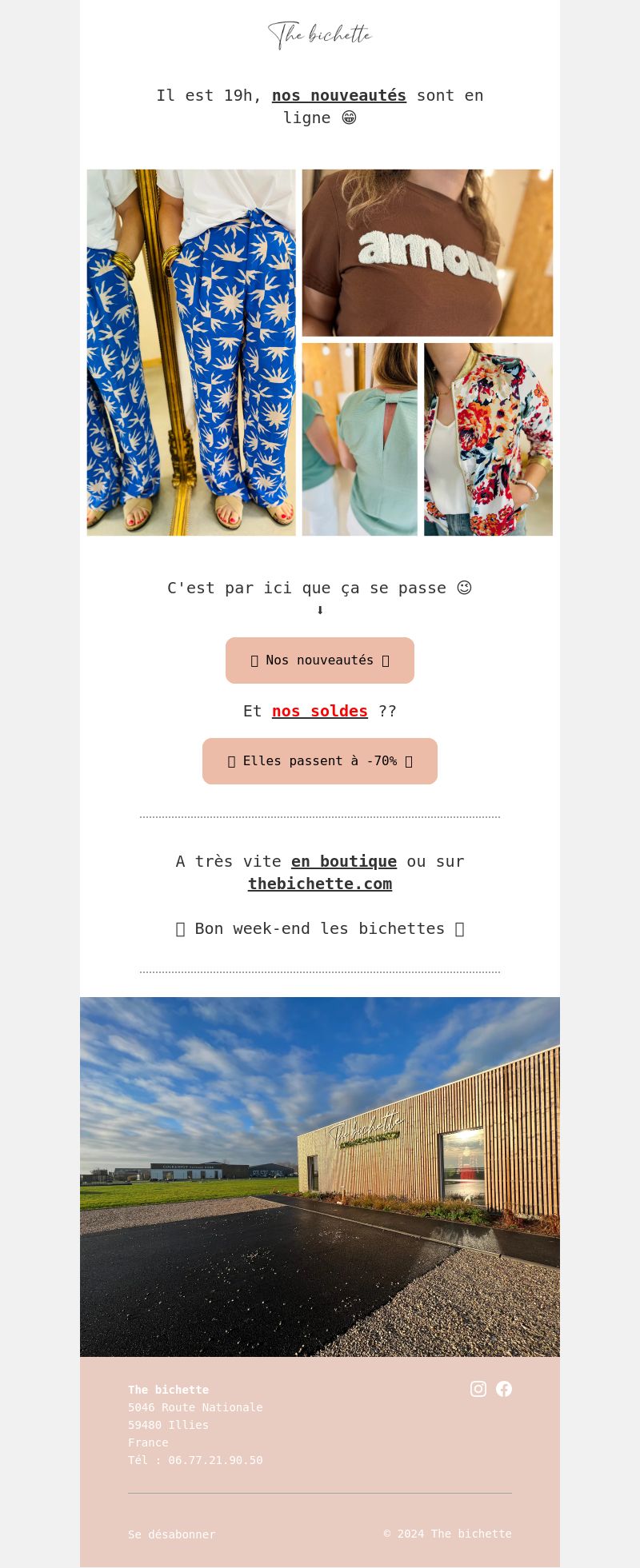Image resolution: width=640 pixels, height=1568 pixels.
Task: Open the "en boutique" link
Action: [x=343, y=861]
